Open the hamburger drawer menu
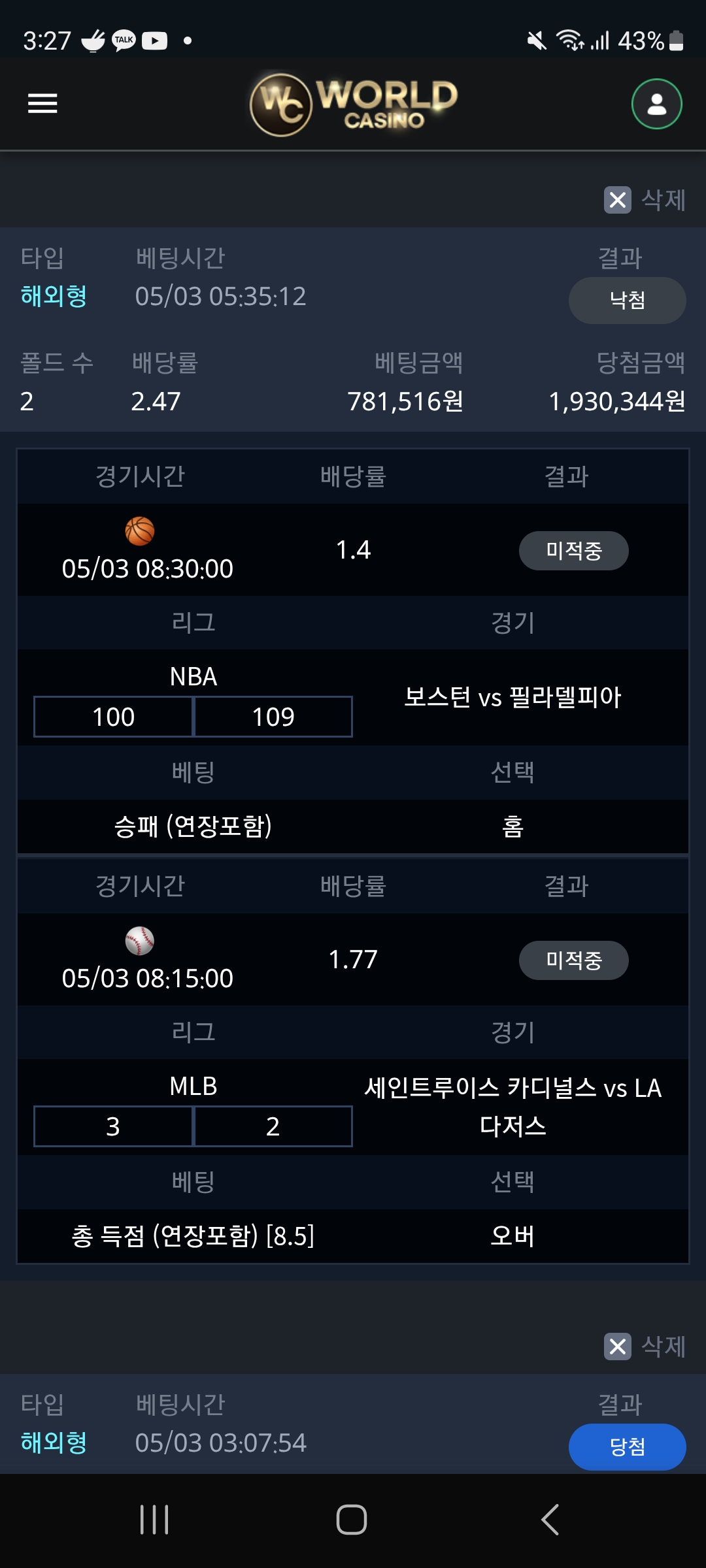Image resolution: width=706 pixels, height=1568 pixels. pyautogui.click(x=42, y=103)
